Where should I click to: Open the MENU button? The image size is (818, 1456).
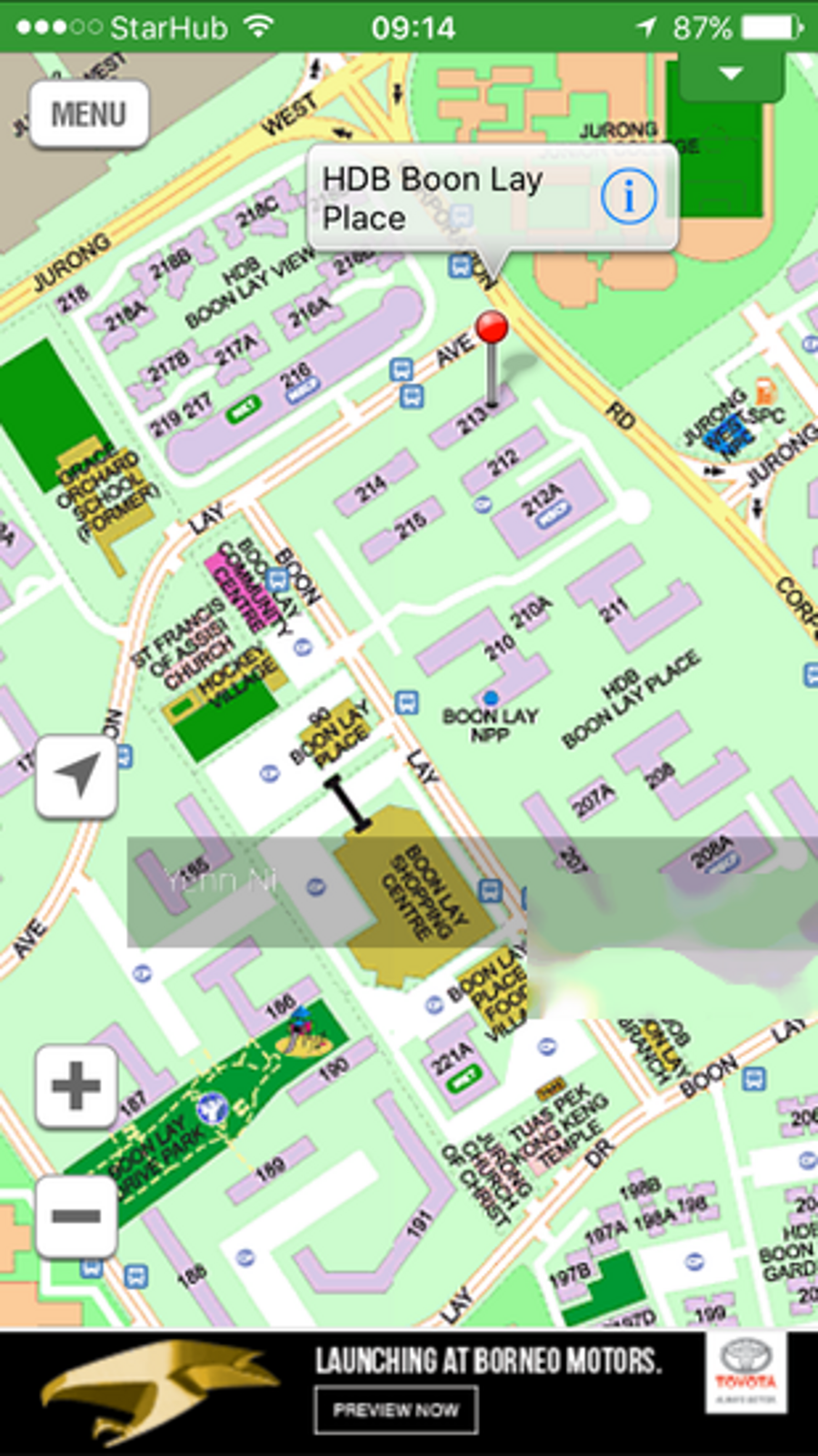(x=88, y=115)
